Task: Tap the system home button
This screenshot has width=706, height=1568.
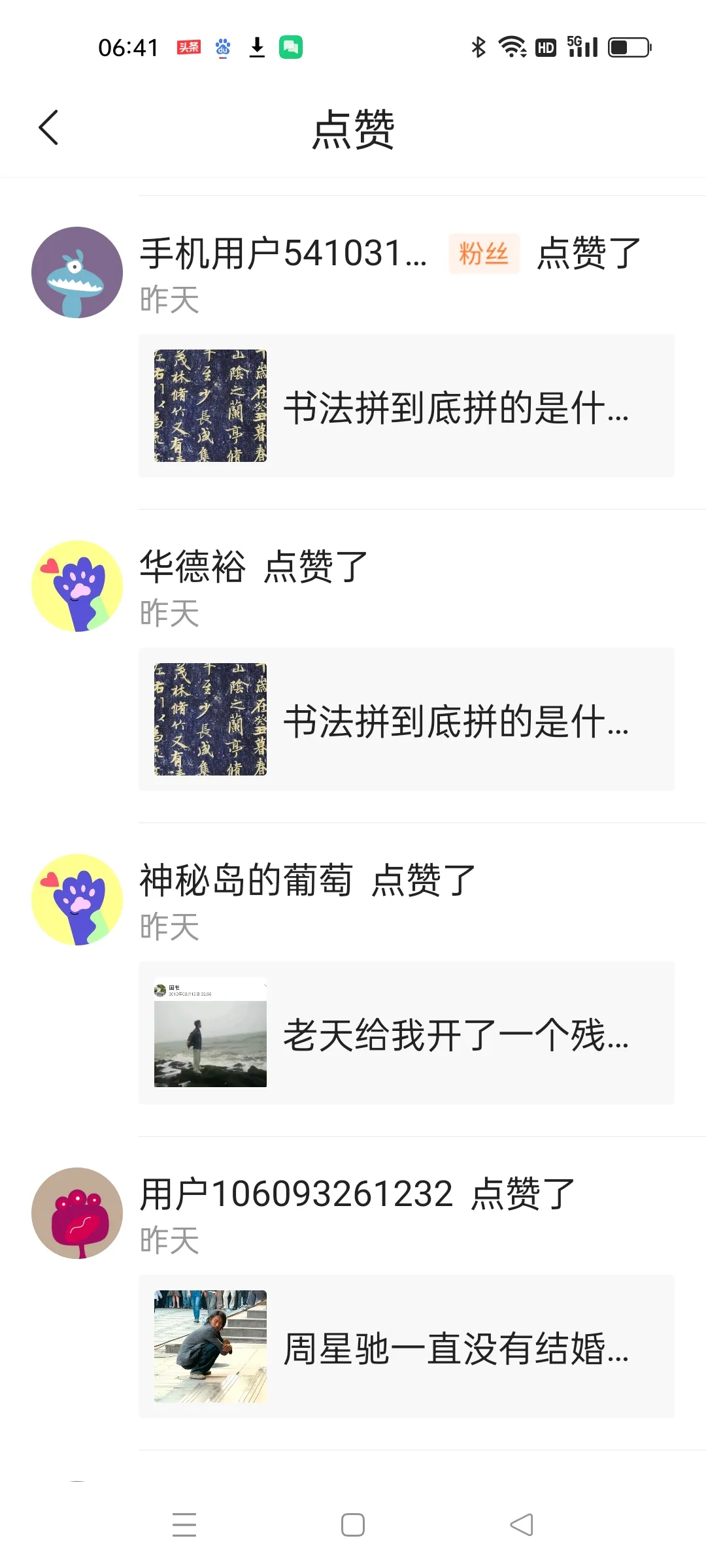Action: click(x=353, y=1525)
